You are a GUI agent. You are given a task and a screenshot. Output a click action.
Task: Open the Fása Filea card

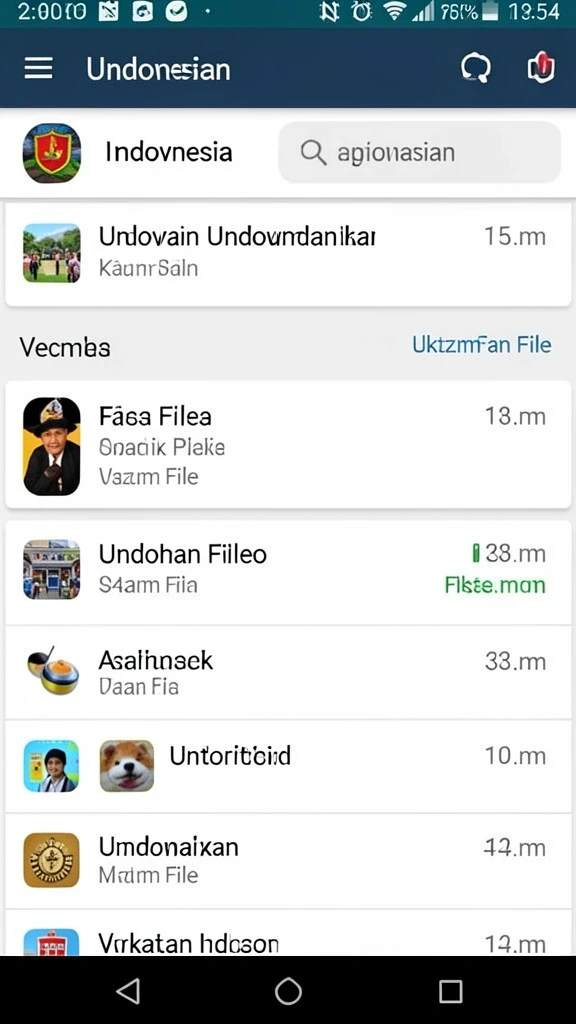coord(288,445)
